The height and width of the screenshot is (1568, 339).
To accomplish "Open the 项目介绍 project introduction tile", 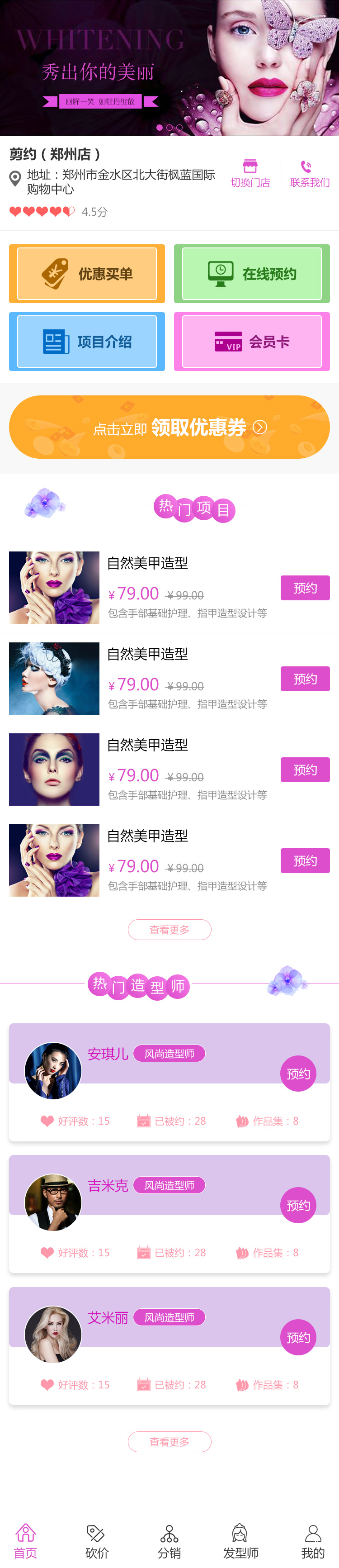I will click(87, 342).
